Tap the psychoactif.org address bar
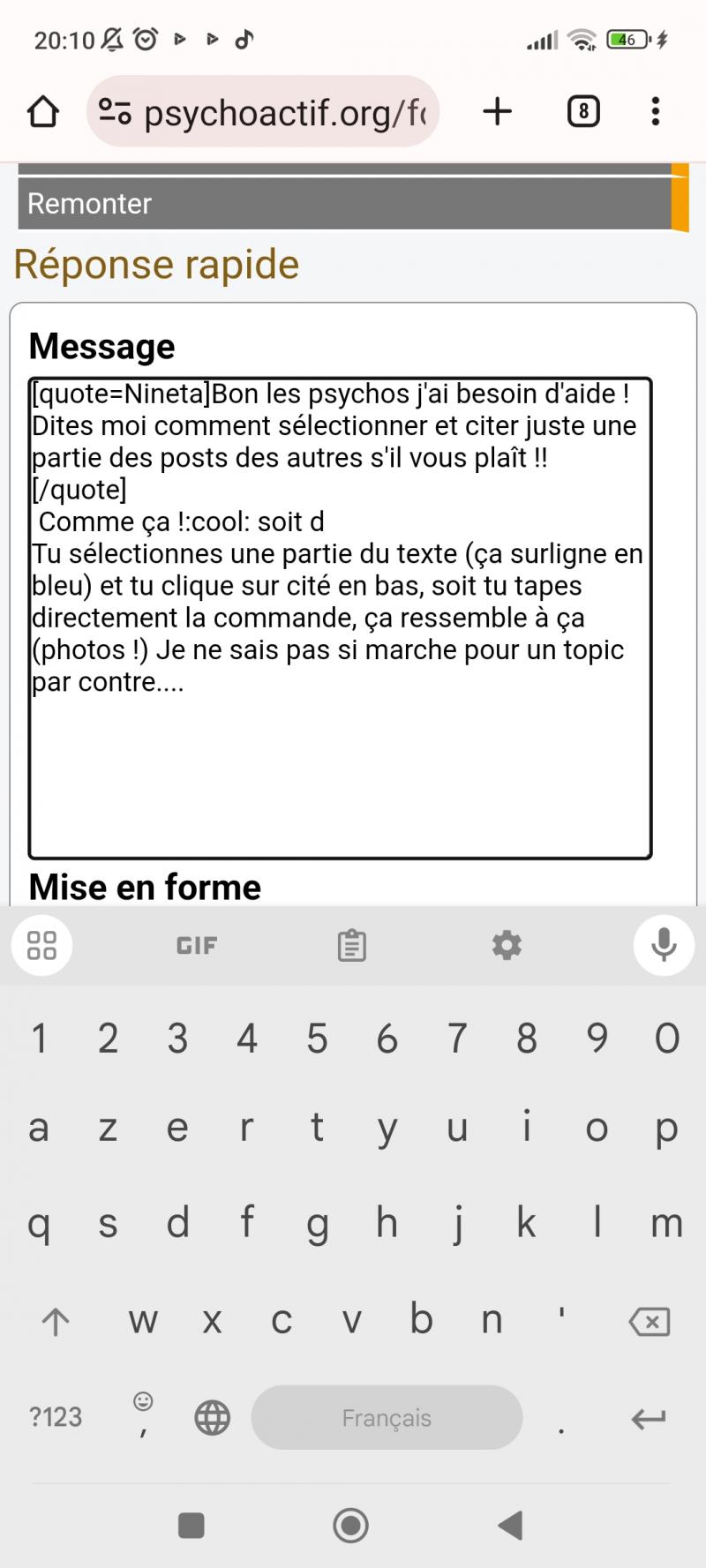Image resolution: width=706 pixels, height=1568 pixels. [x=282, y=112]
